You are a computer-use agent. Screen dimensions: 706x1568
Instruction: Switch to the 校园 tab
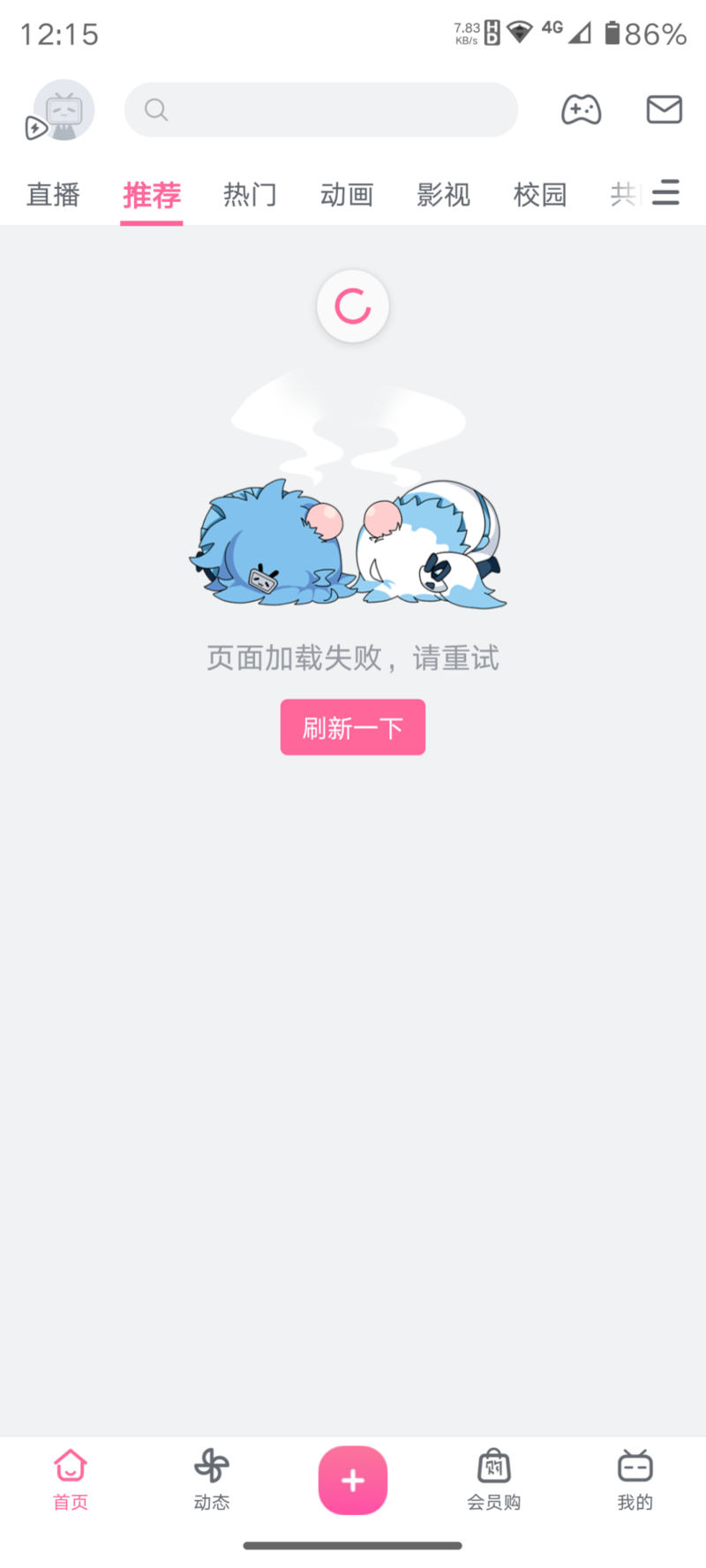[x=540, y=194]
